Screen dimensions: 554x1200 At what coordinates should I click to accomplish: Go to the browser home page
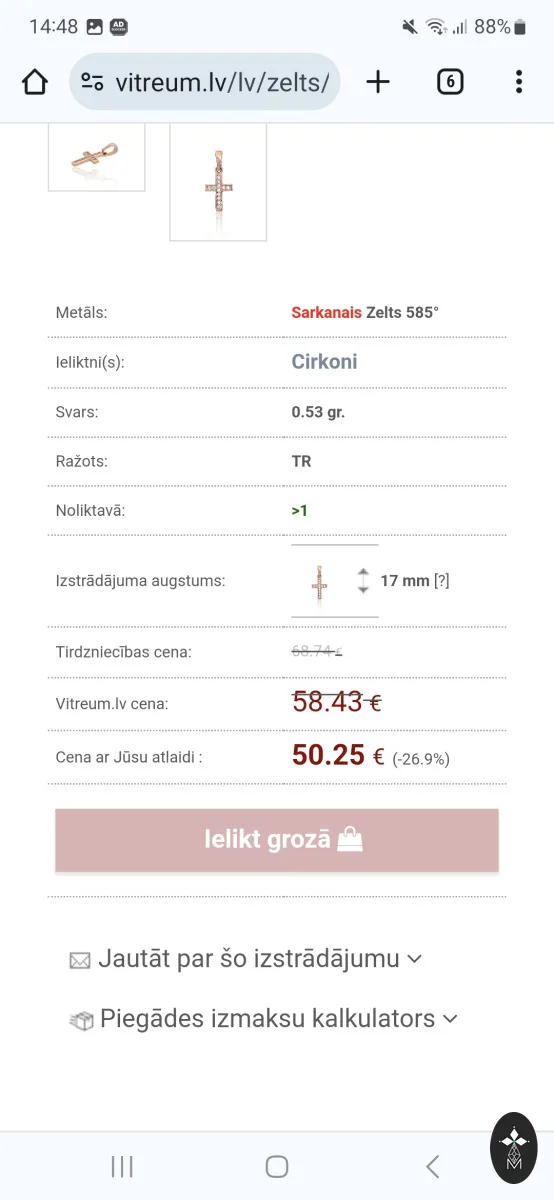point(35,82)
